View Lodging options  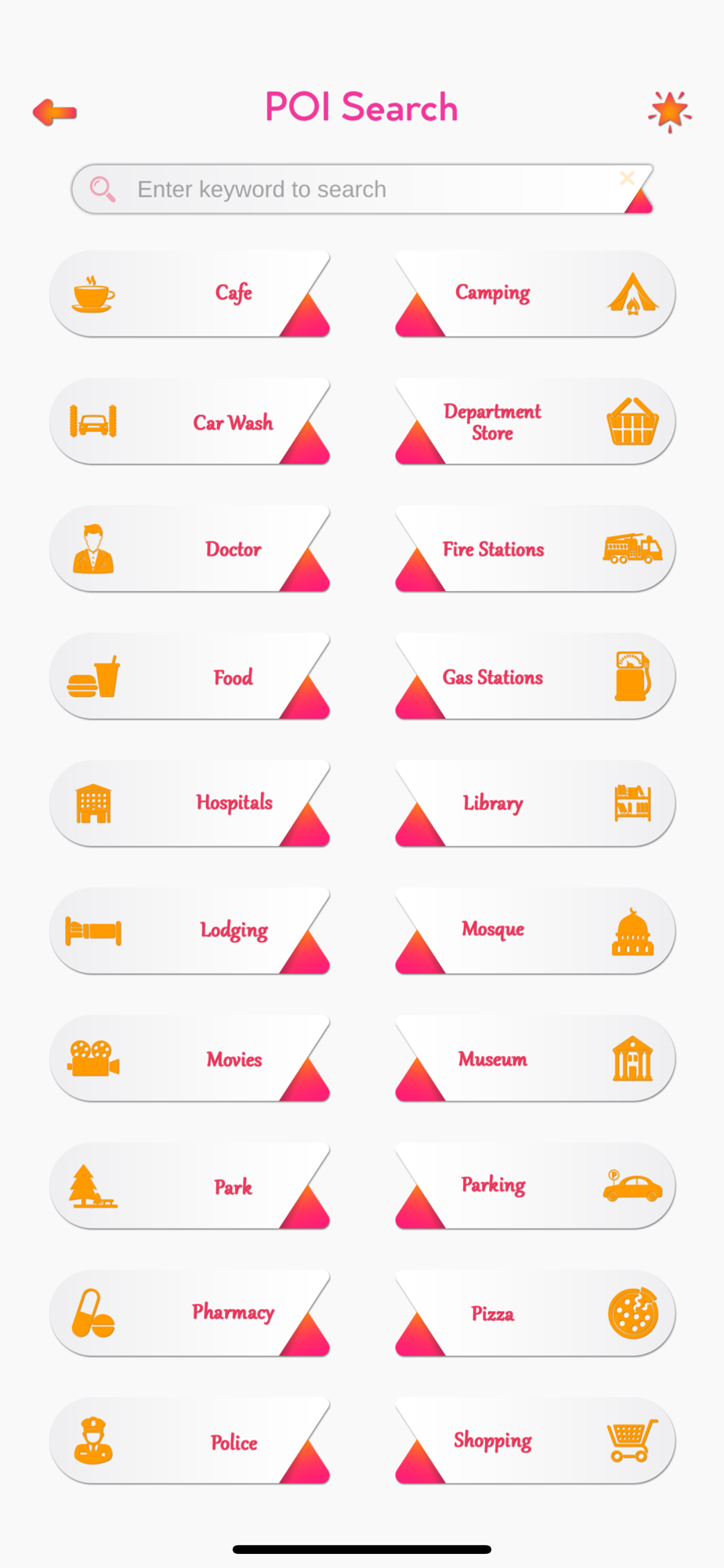click(x=190, y=931)
